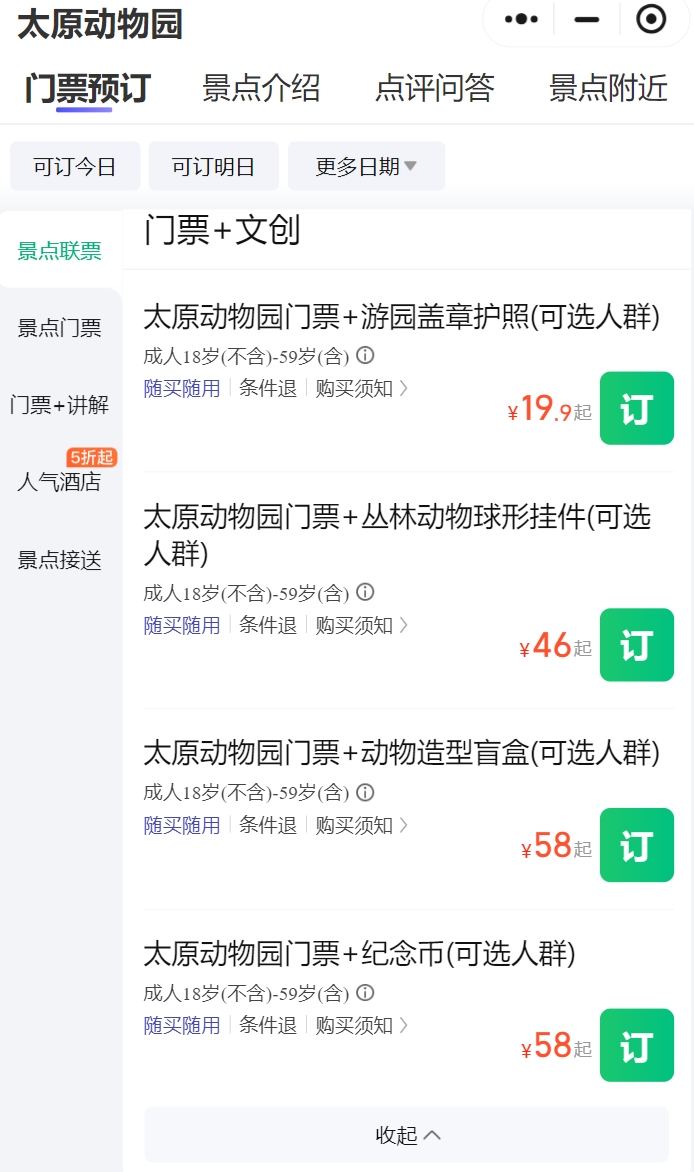
Task: Filter tickets by 可订今日
Action: click(x=75, y=166)
